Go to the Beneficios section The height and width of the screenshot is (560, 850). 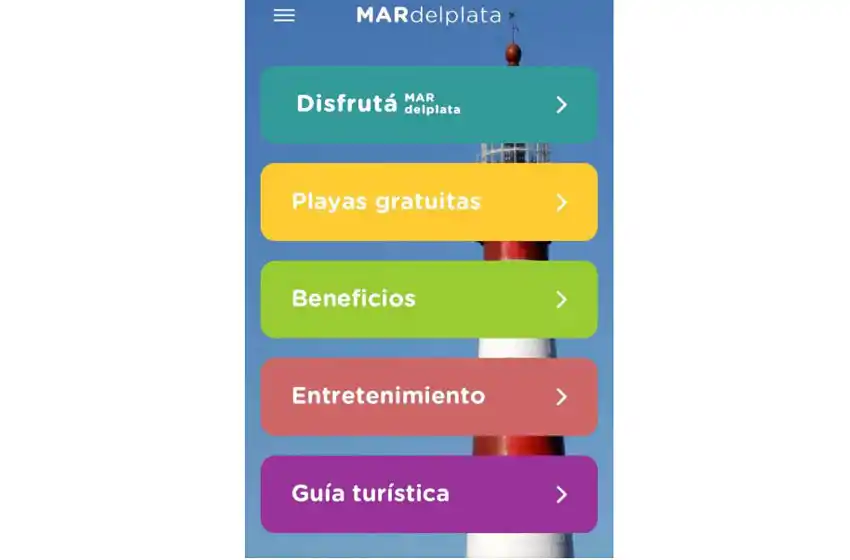[428, 299]
